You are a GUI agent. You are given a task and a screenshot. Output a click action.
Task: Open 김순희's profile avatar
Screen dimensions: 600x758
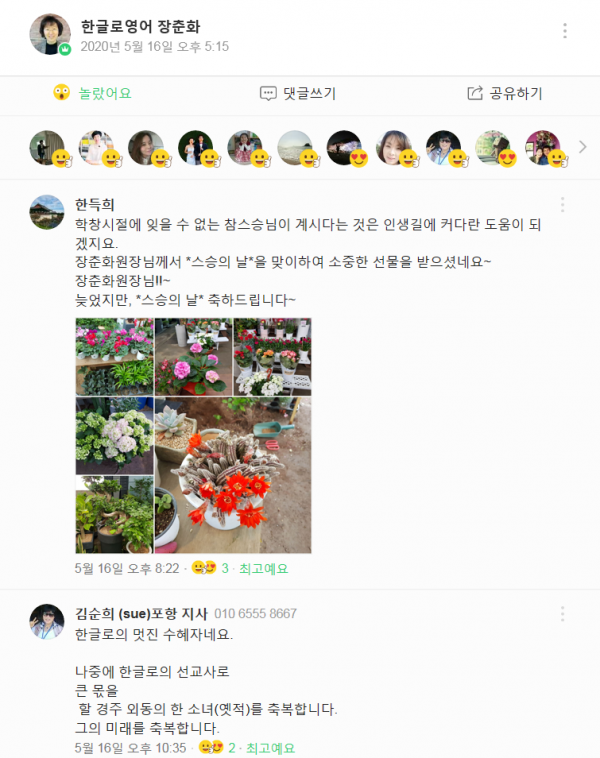click(47, 621)
